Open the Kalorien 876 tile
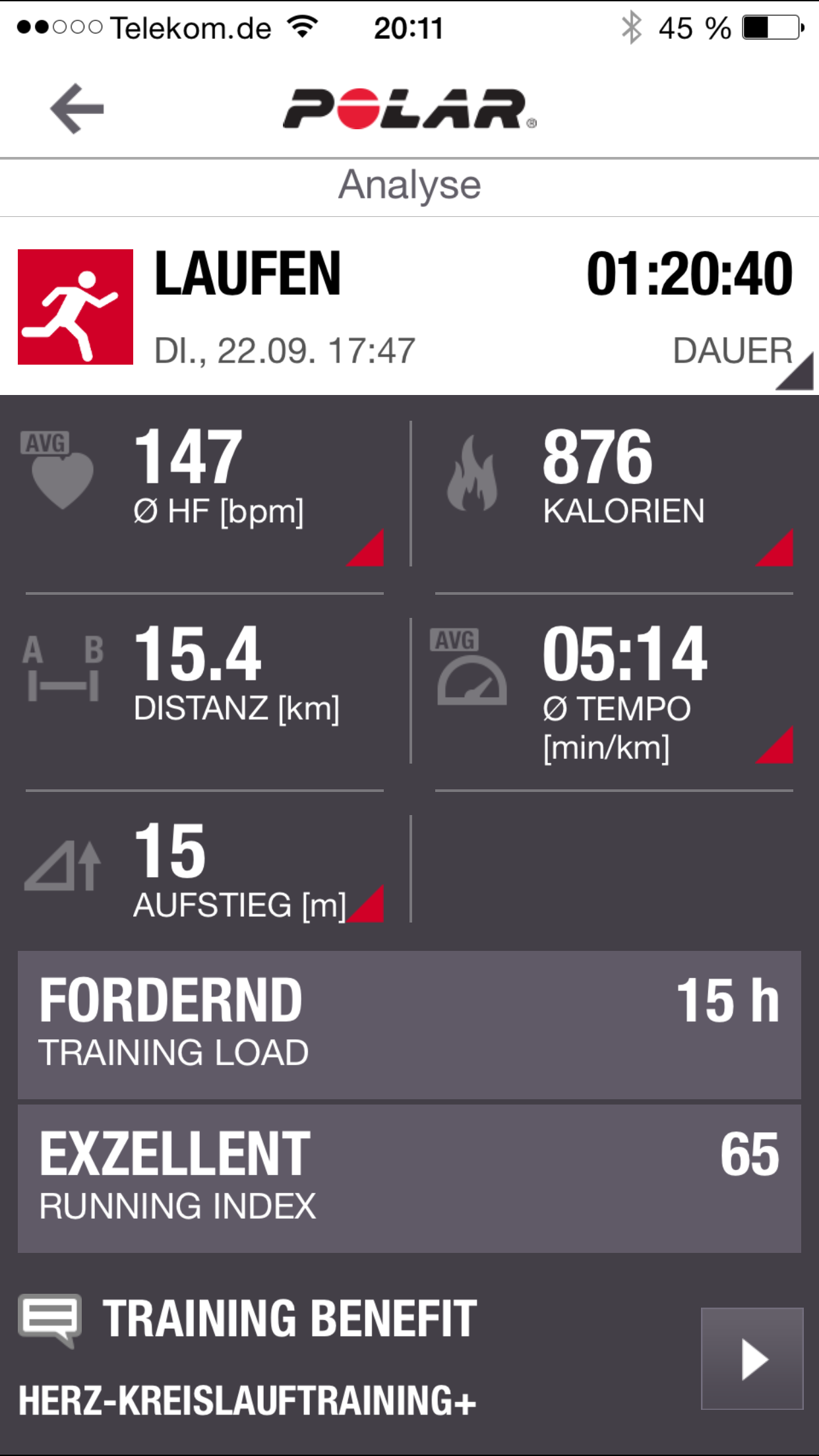 coord(613,493)
